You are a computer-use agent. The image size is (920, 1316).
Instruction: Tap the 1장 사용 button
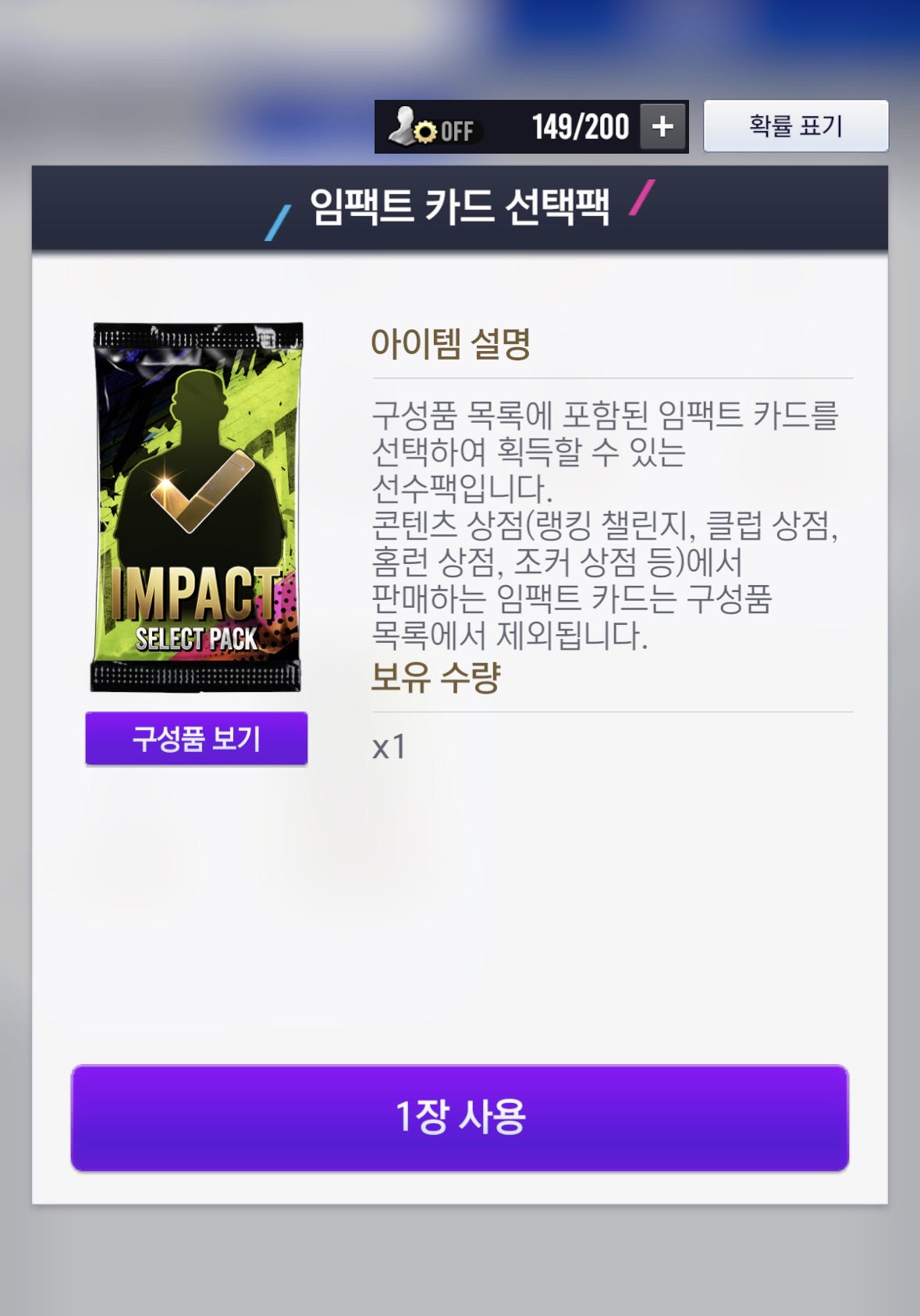460,1117
